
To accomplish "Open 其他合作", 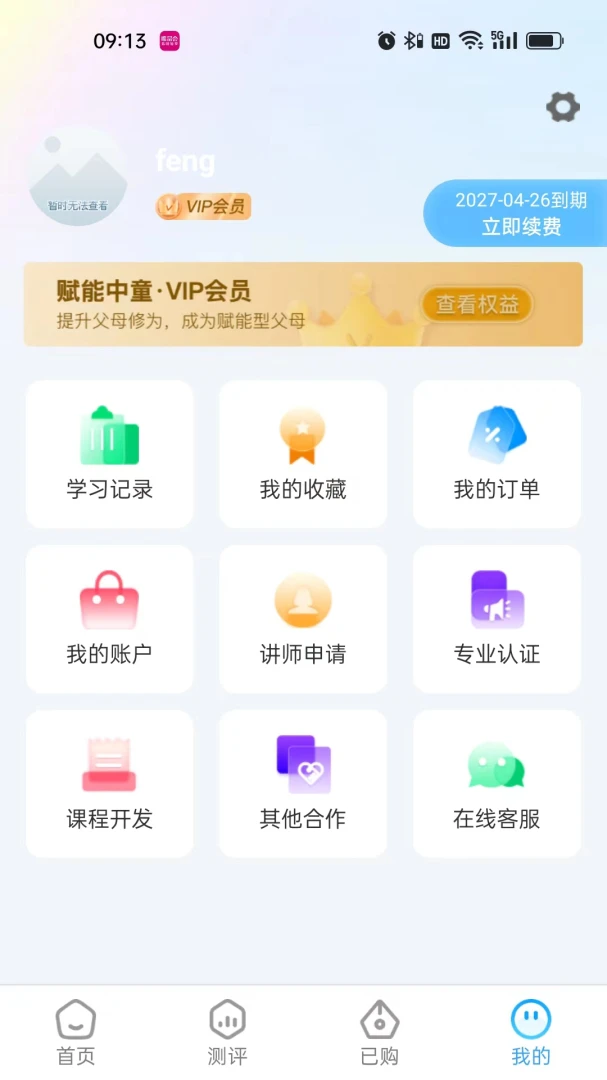I will tap(303, 784).
